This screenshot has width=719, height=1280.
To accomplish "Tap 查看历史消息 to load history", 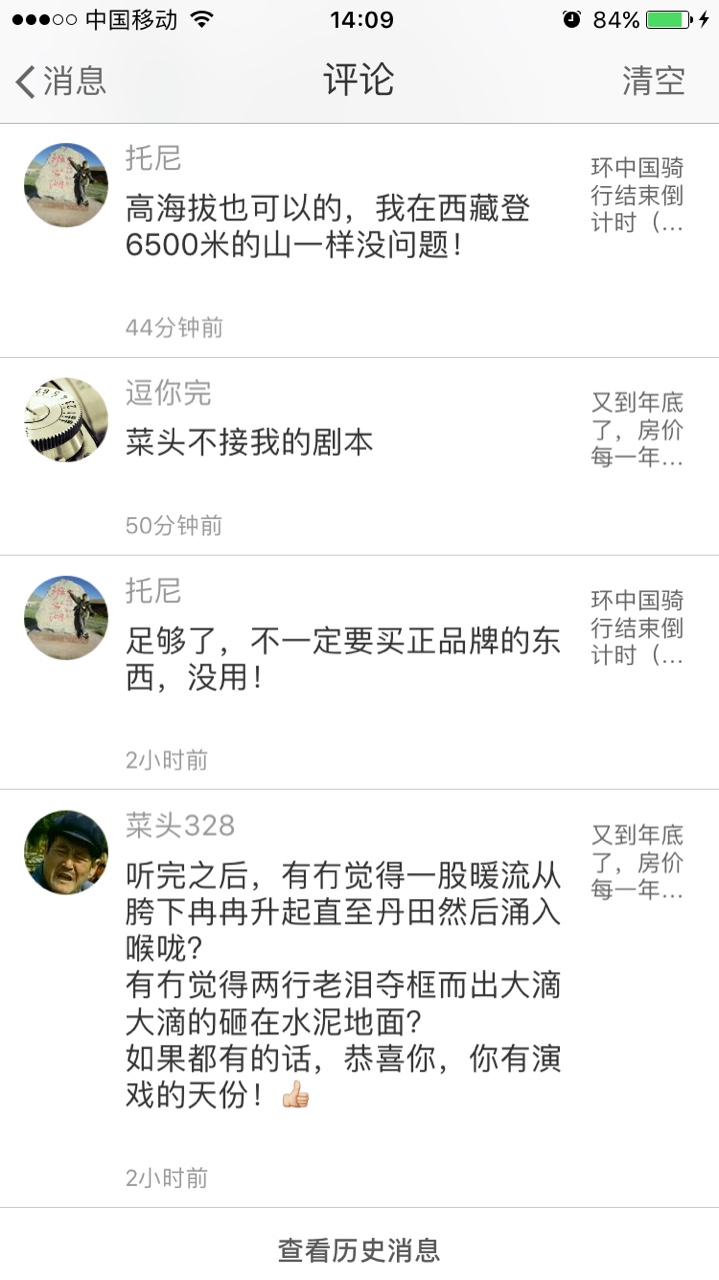I will click(x=359, y=1249).
